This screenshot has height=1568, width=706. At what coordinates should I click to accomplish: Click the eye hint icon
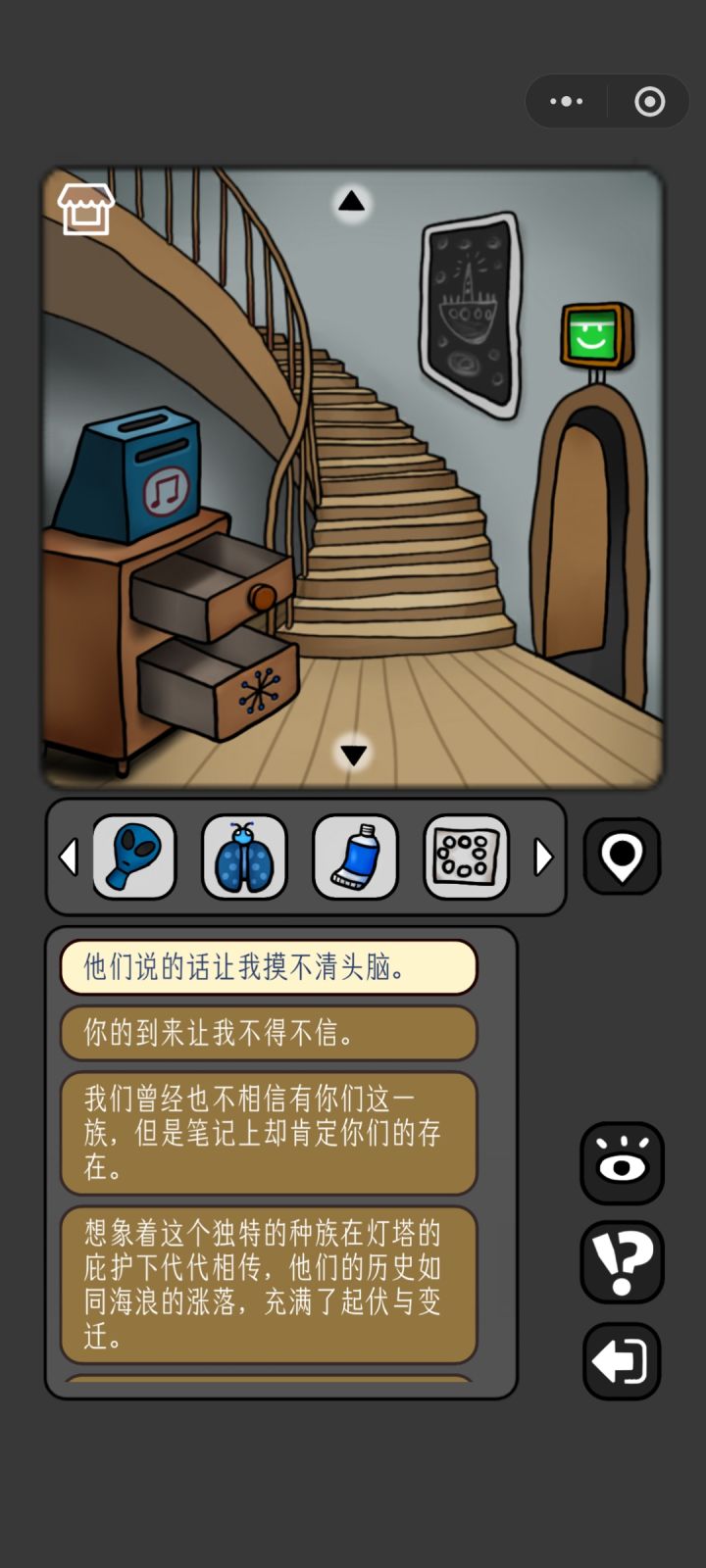621,1162
